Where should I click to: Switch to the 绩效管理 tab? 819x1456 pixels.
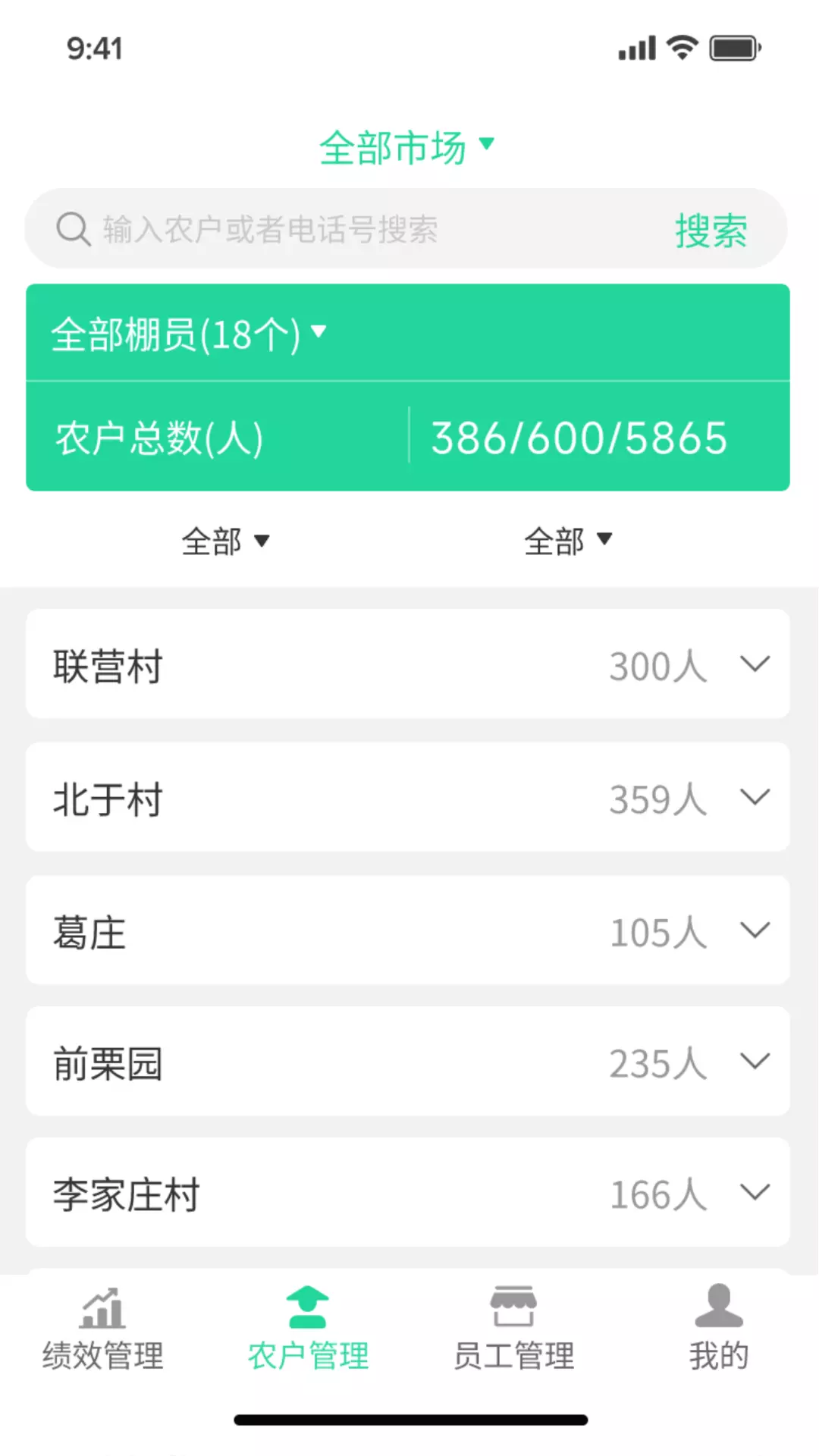click(102, 1329)
